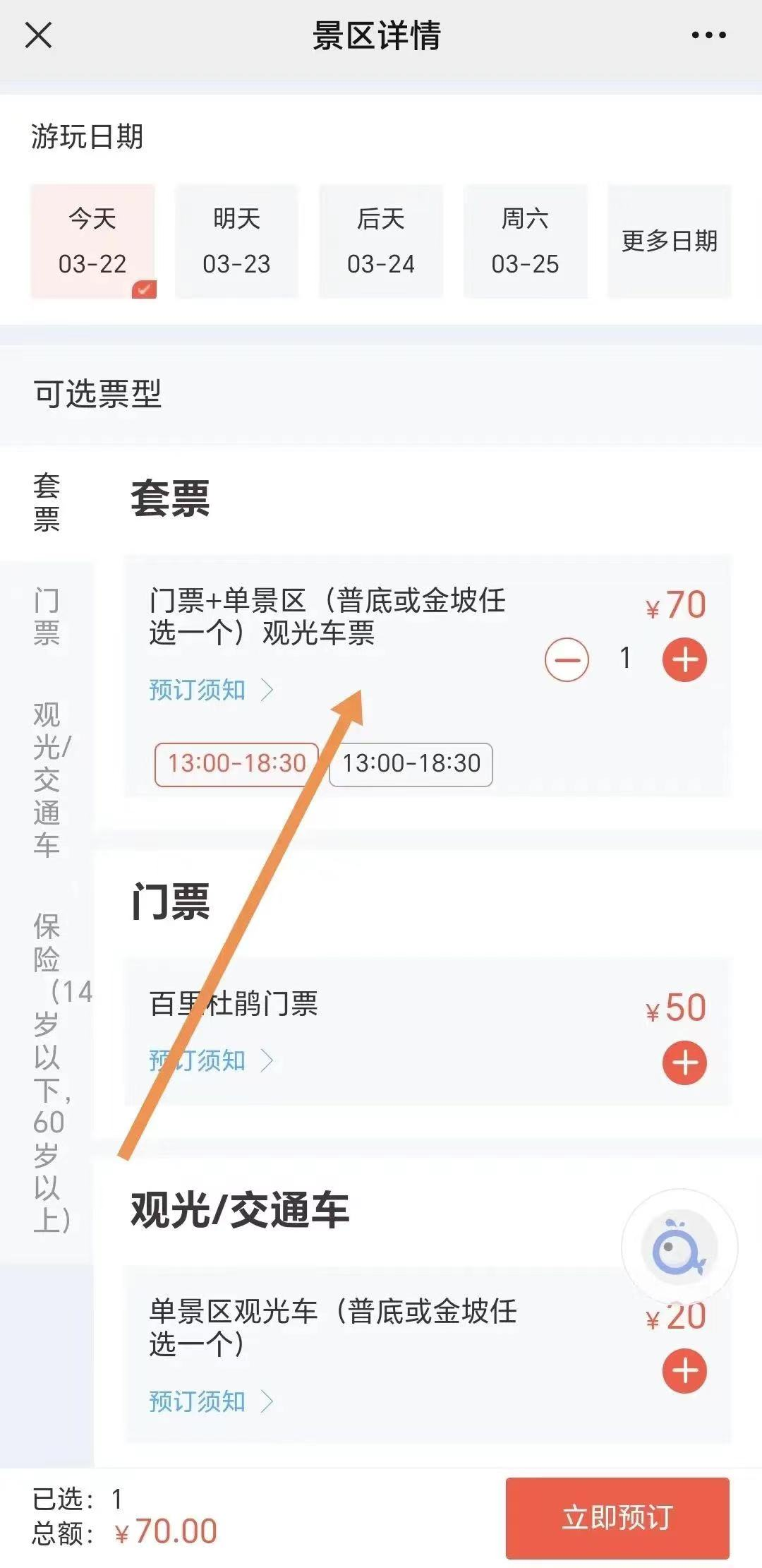The image size is (762, 1568).
Task: Select 明天 03-23 as visit date
Action: click(x=236, y=241)
